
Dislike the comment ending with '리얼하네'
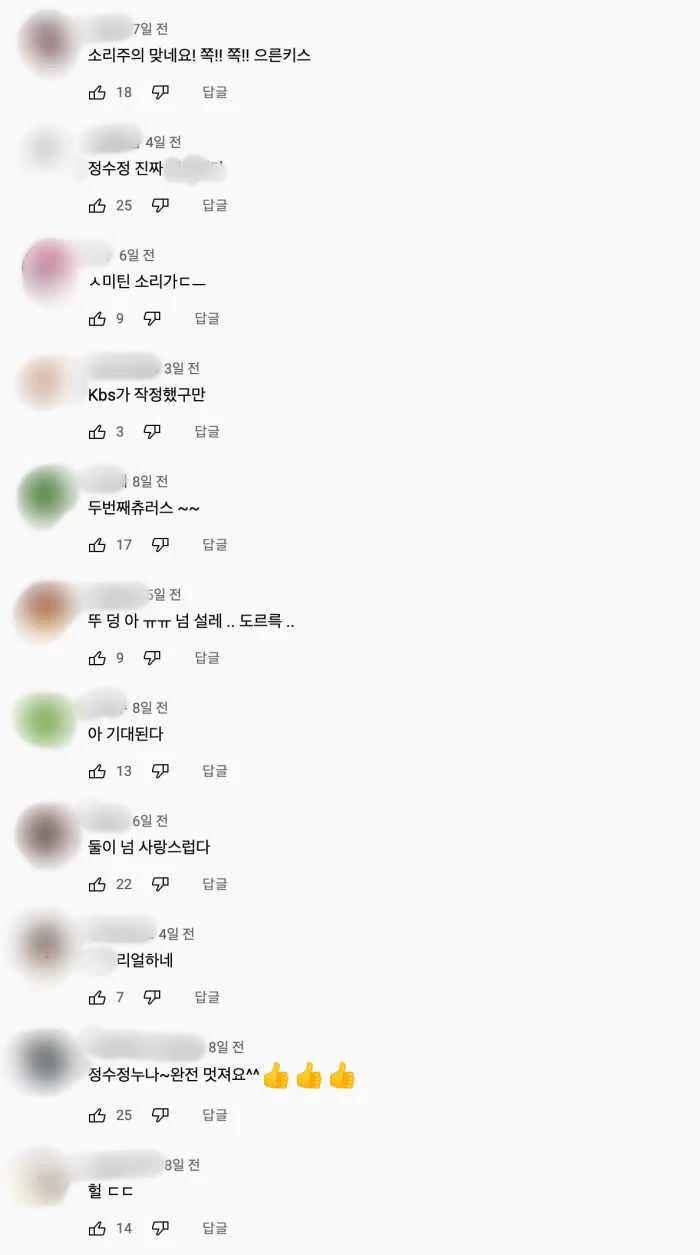tap(152, 996)
